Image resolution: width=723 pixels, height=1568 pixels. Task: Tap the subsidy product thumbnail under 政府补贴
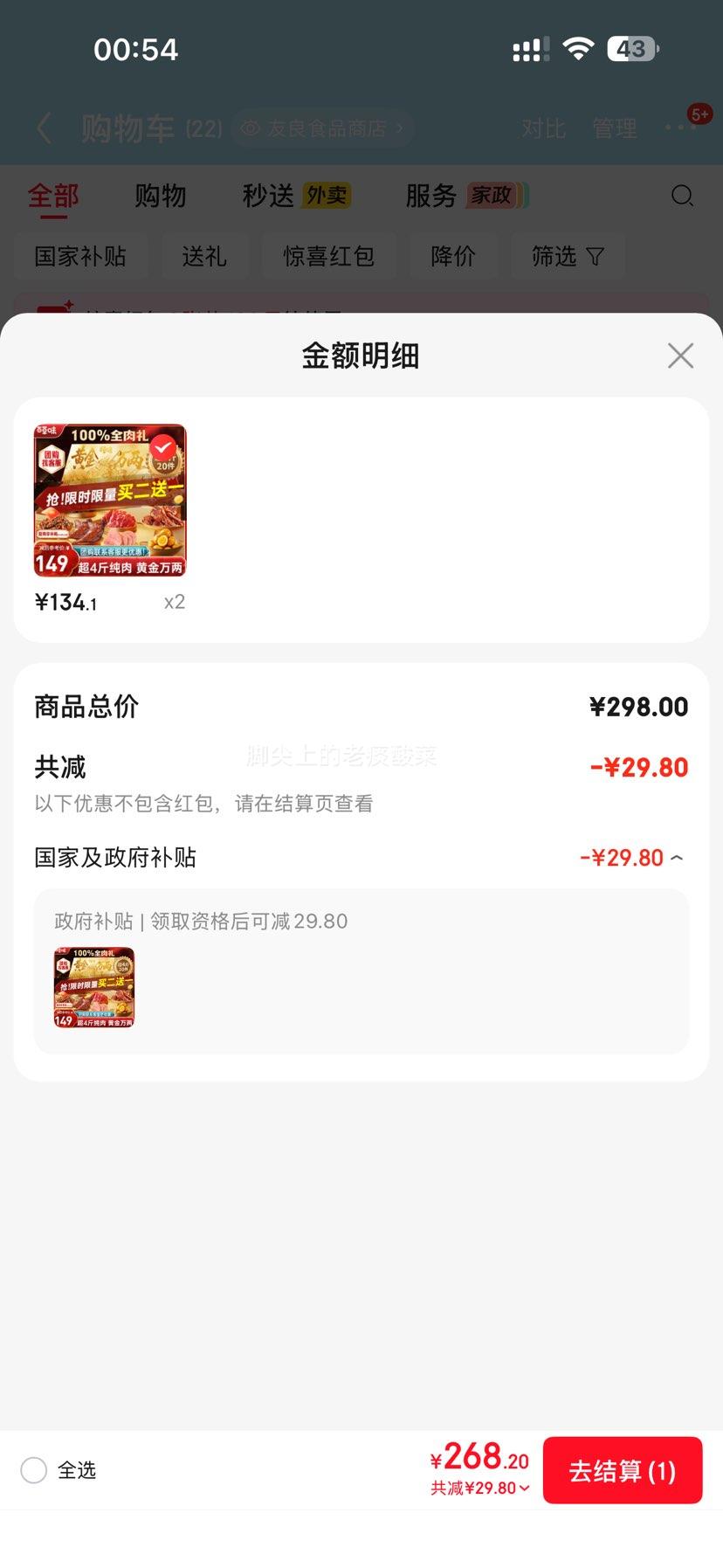click(x=93, y=987)
